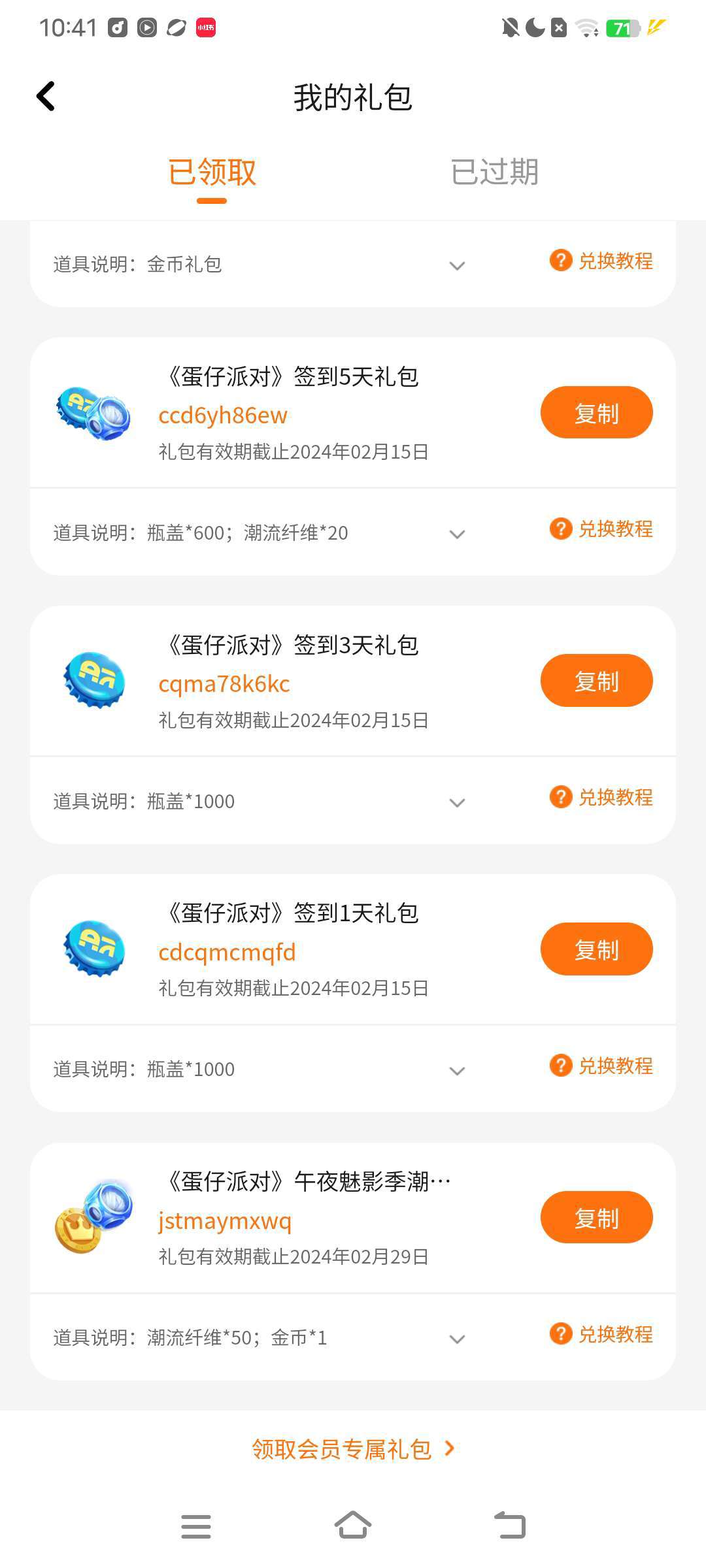Viewport: 706px width, 1568px height.
Task: Open 兑换教程 under the 签到1天礼包
Action: (x=601, y=1066)
